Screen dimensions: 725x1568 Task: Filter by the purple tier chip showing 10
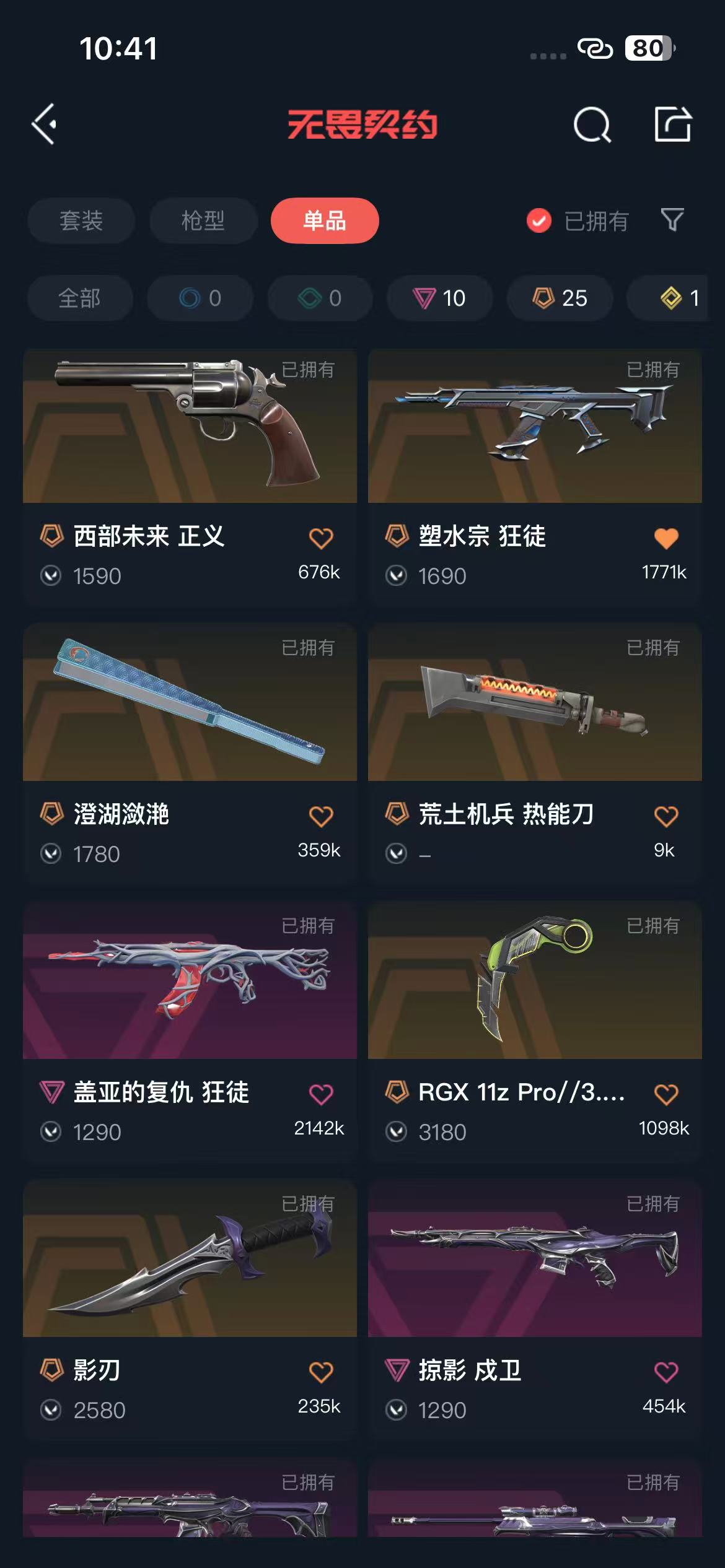439,298
